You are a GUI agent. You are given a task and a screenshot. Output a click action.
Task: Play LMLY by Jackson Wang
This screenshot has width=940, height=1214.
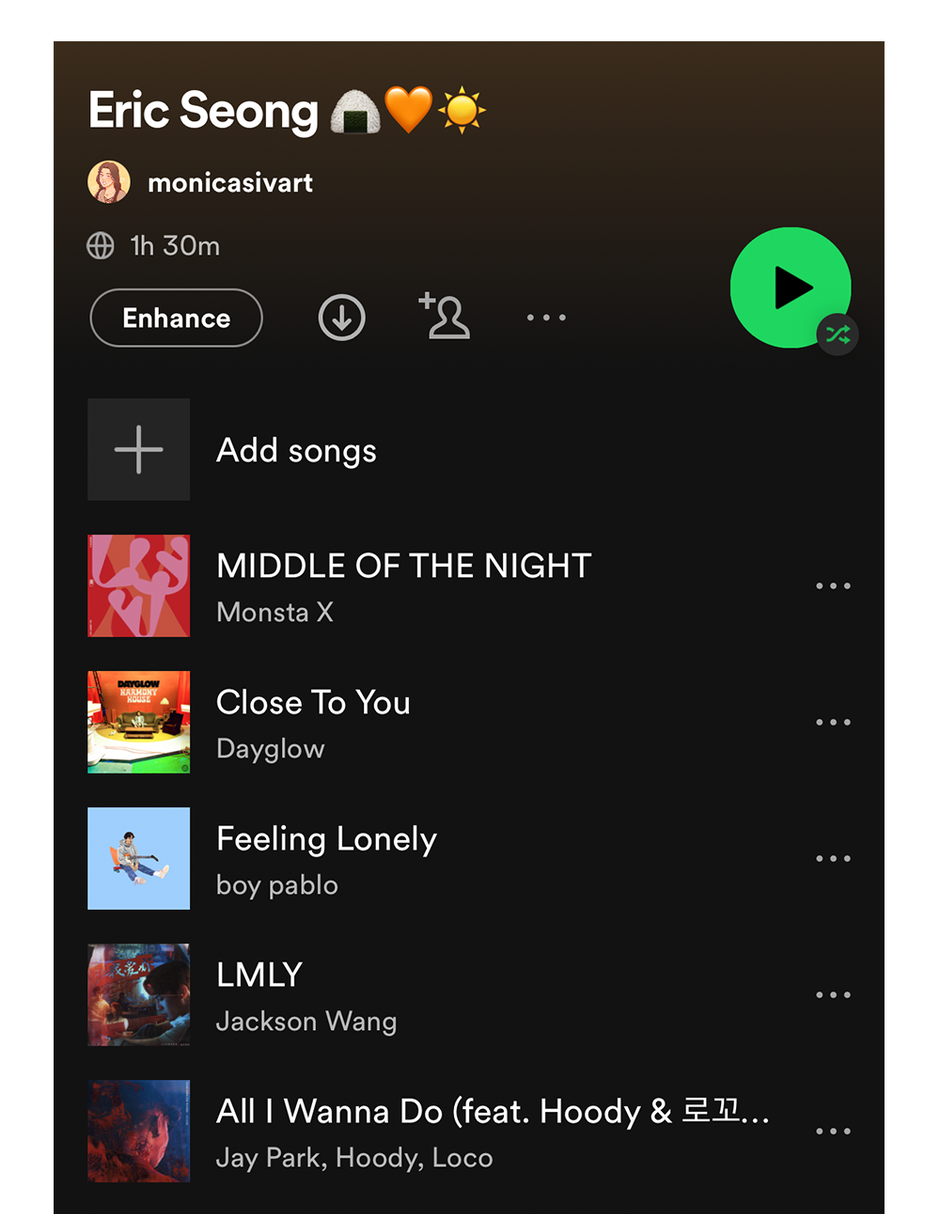306,994
